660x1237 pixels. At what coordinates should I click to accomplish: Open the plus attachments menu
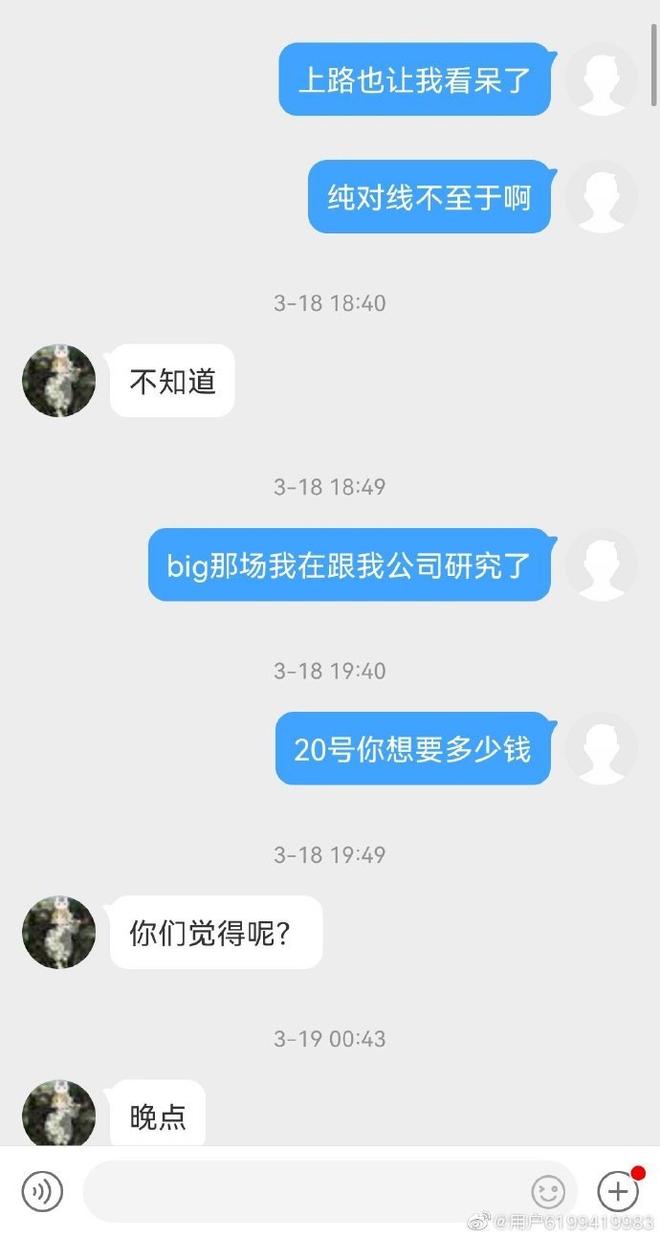tap(618, 1191)
